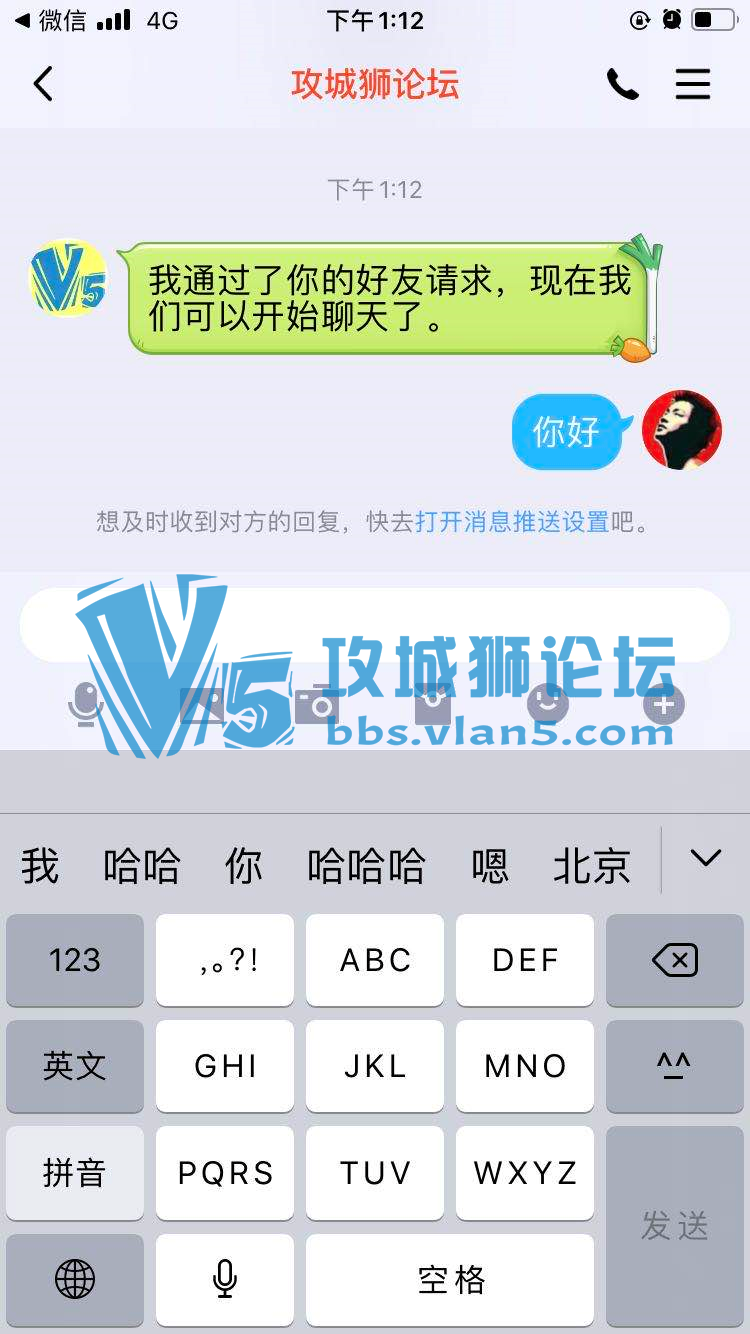Switch keyboard to 123 numbers

75,960
